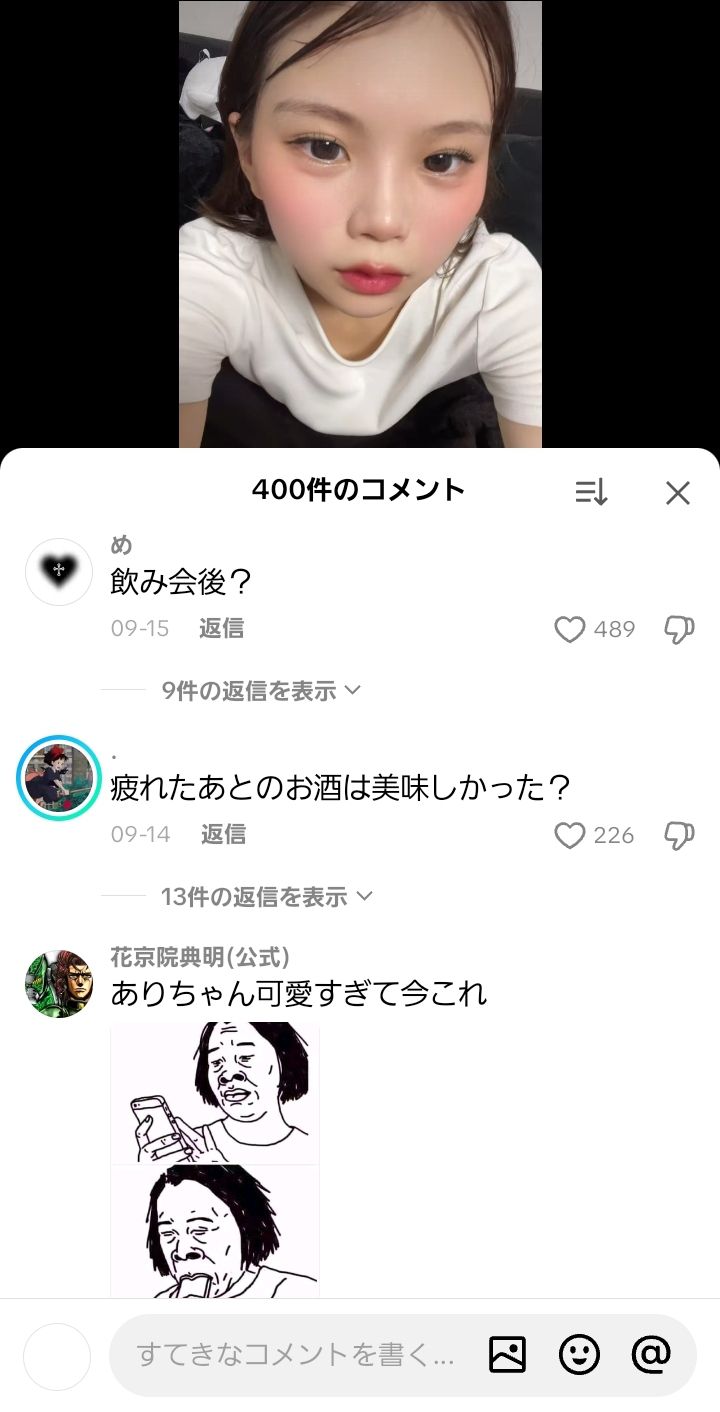The width and height of the screenshot is (720, 1412).
Task: Tap the すてきなコメントを書く comment field
Action: 295,1356
